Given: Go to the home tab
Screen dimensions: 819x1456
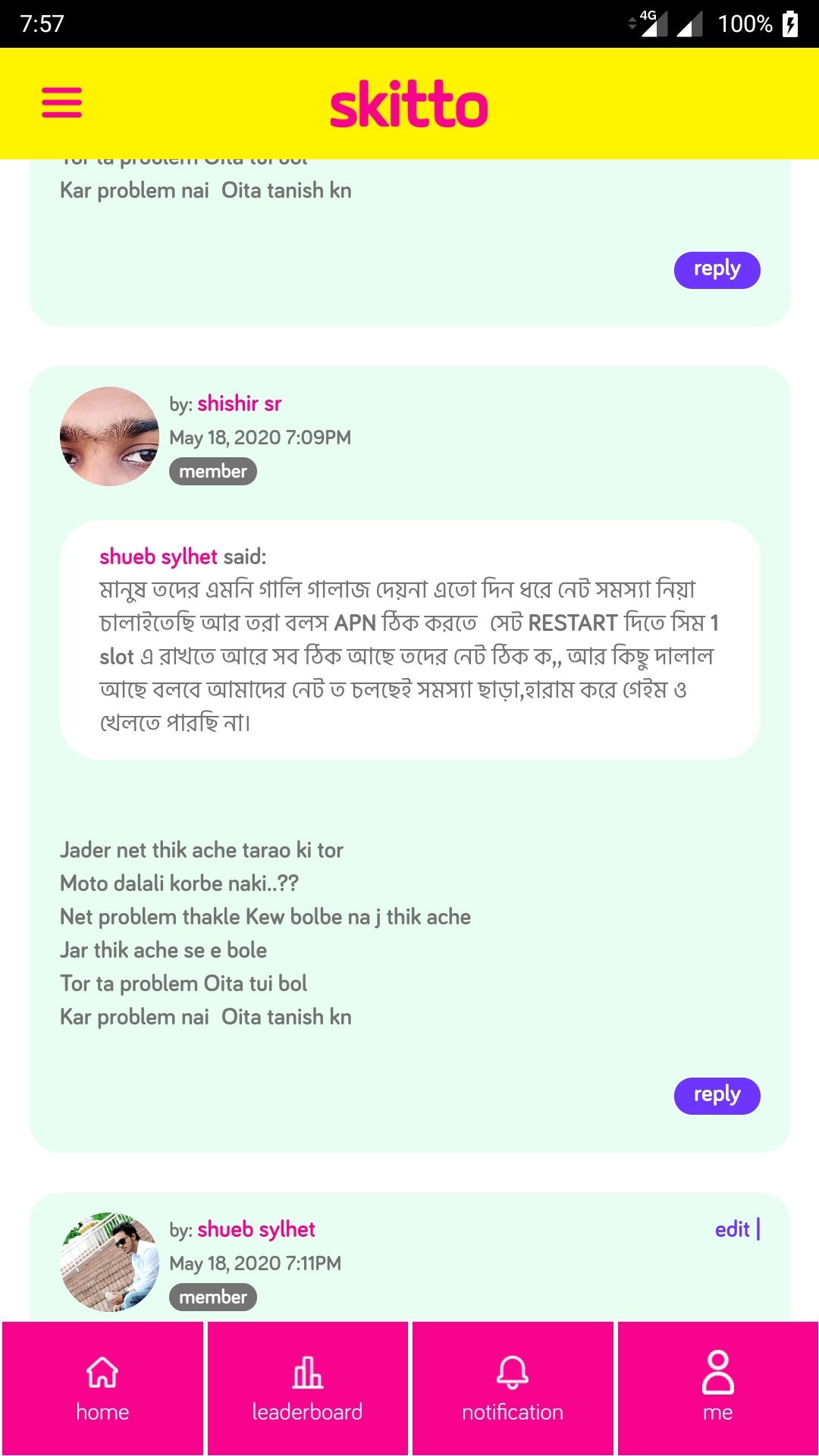Looking at the screenshot, I should (102, 1389).
